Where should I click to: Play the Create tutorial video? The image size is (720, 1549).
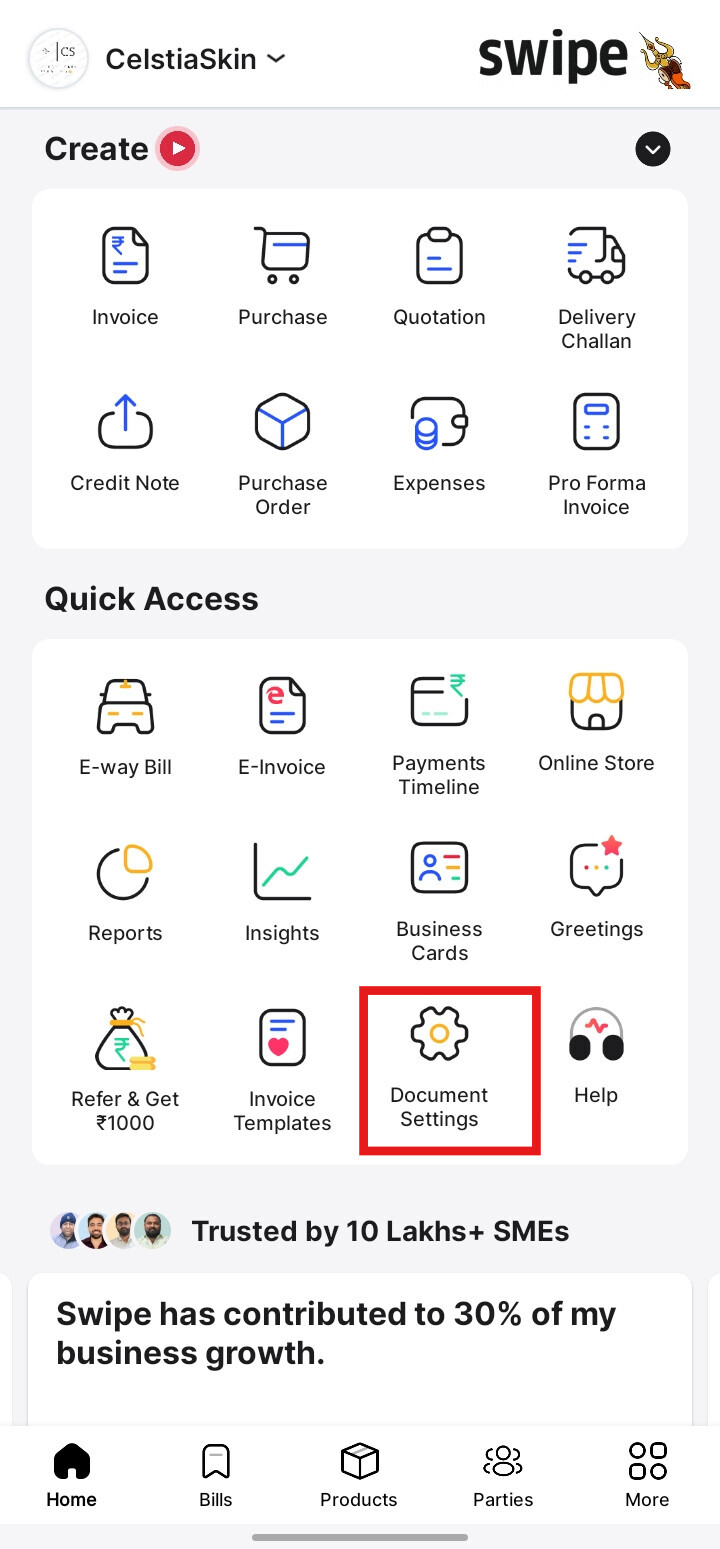[178, 149]
